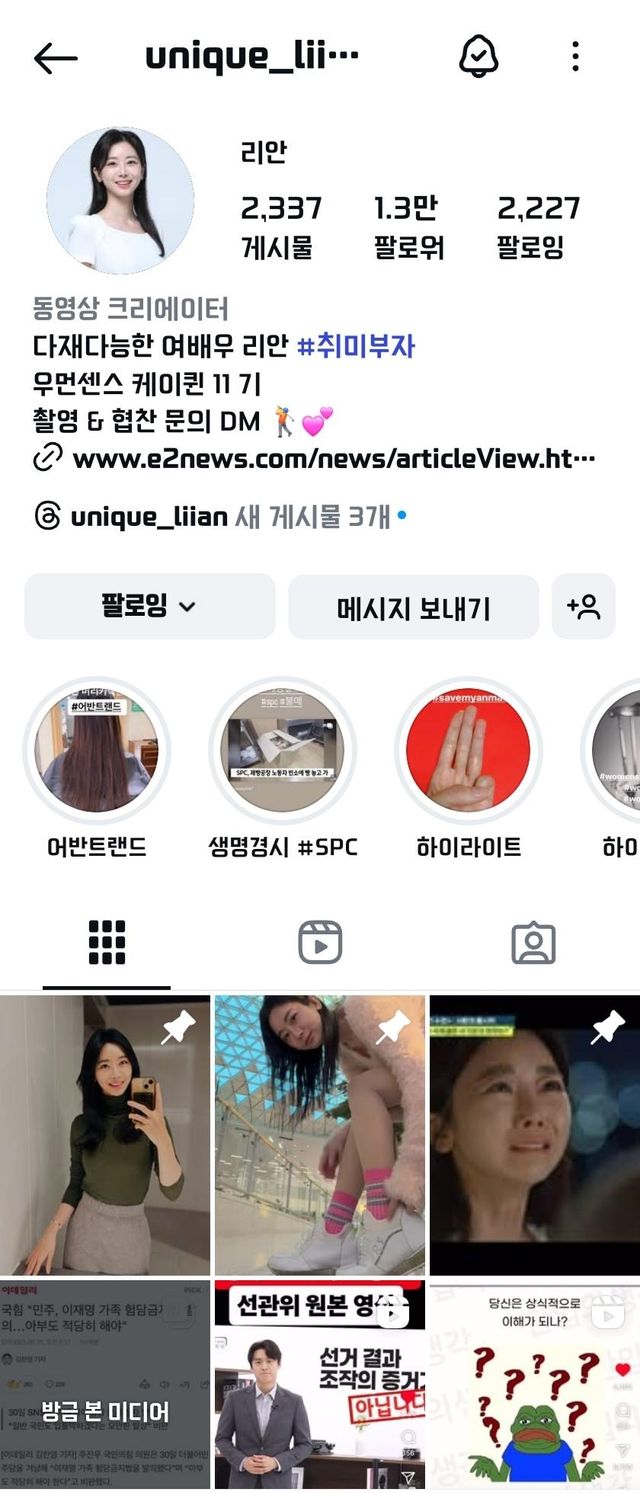640x1493 pixels.
Task: Open the e2news.com bio link
Action: pyautogui.click(x=333, y=459)
